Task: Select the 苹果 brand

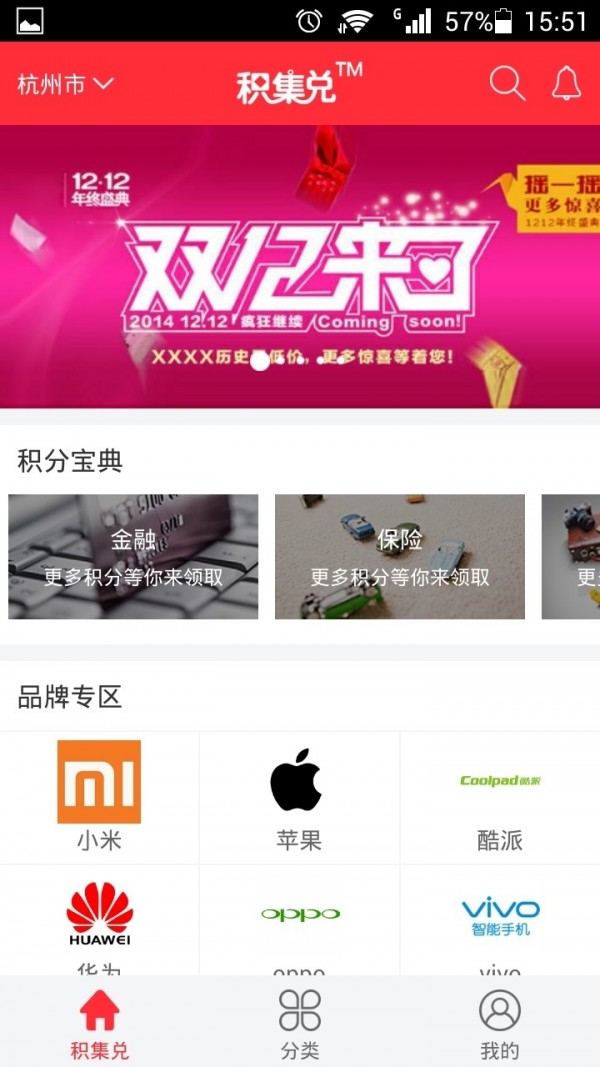Action: (x=299, y=795)
